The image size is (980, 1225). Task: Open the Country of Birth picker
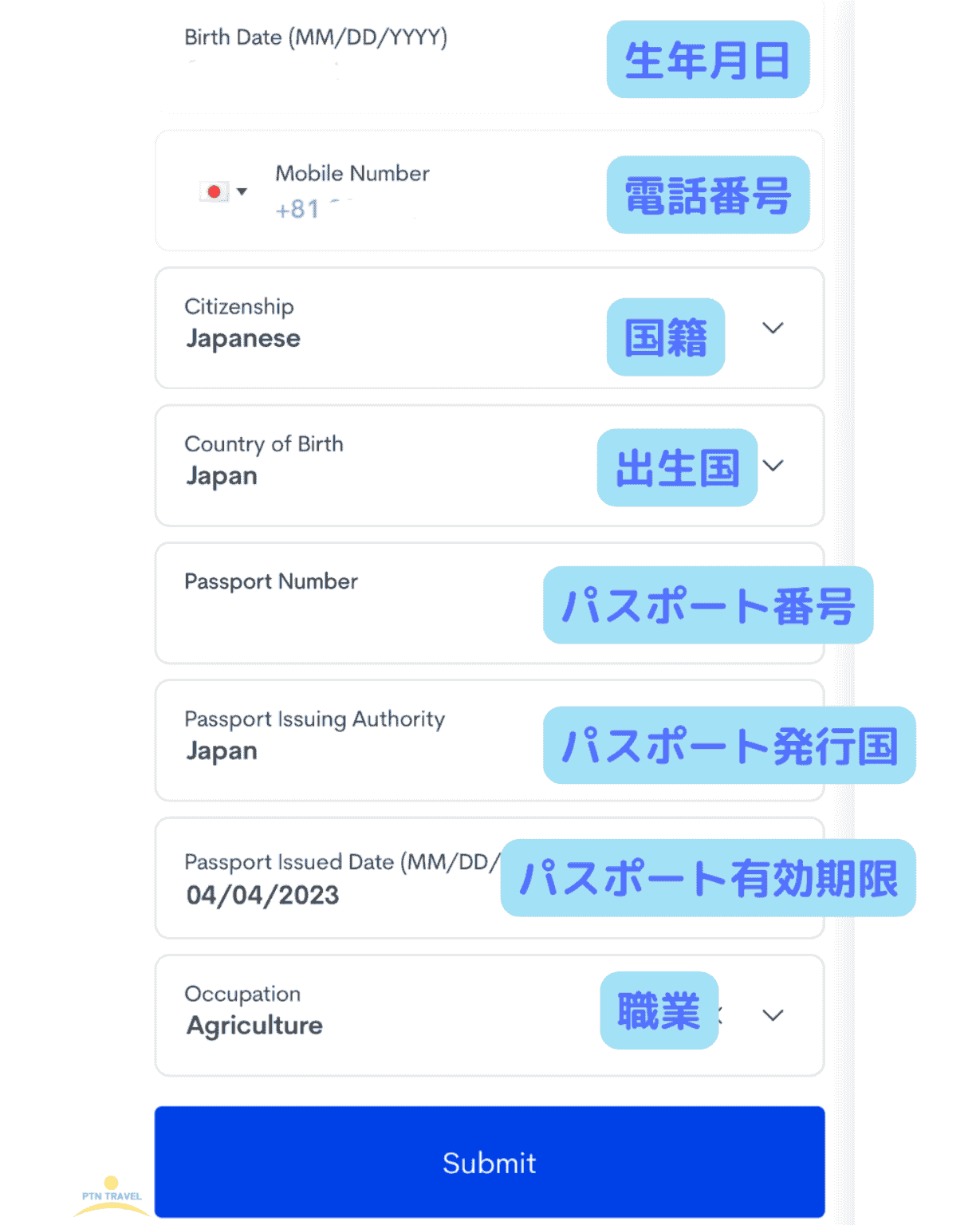(x=773, y=465)
